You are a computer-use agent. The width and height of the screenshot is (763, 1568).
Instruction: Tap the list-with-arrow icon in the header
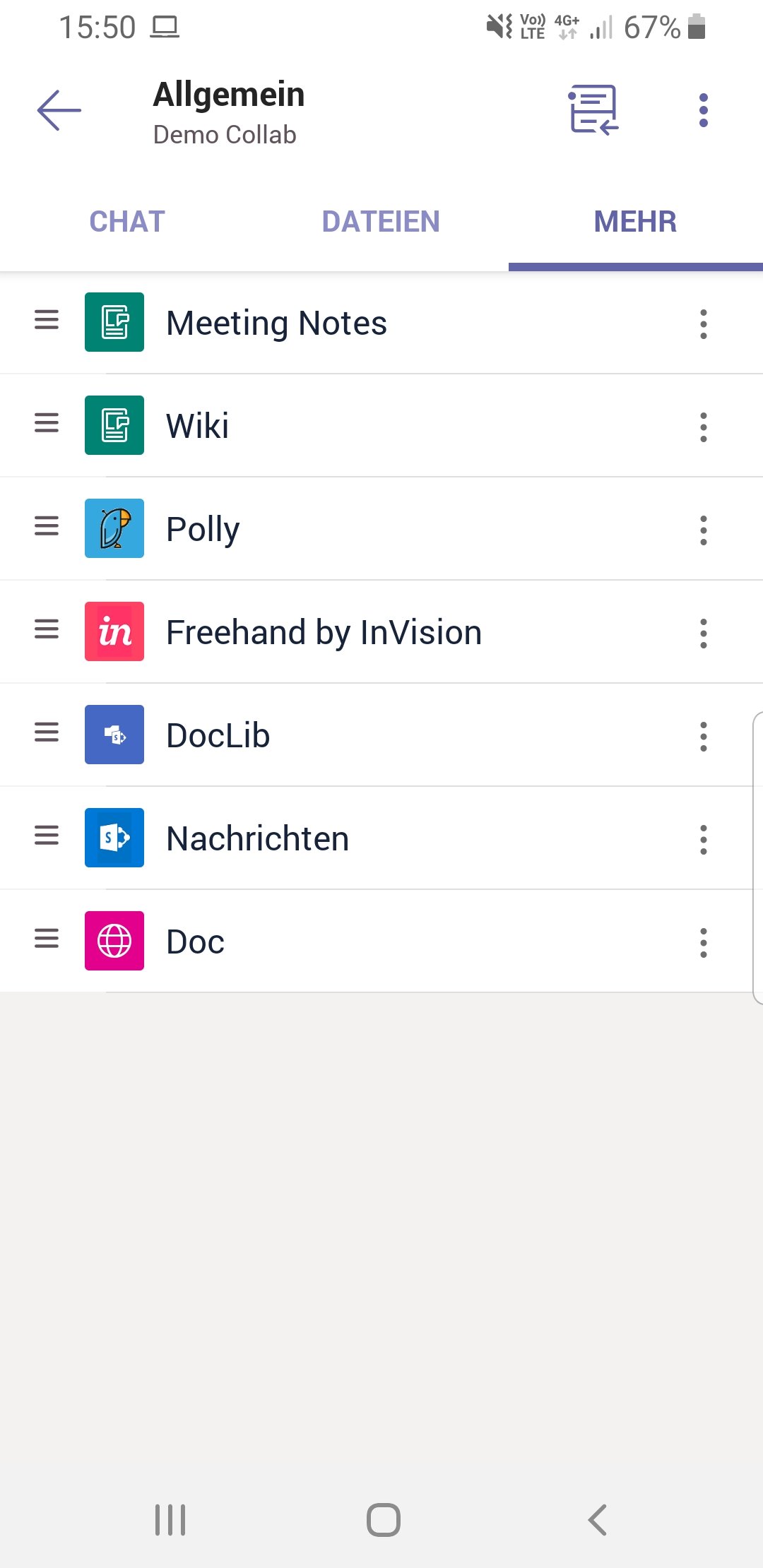click(593, 109)
